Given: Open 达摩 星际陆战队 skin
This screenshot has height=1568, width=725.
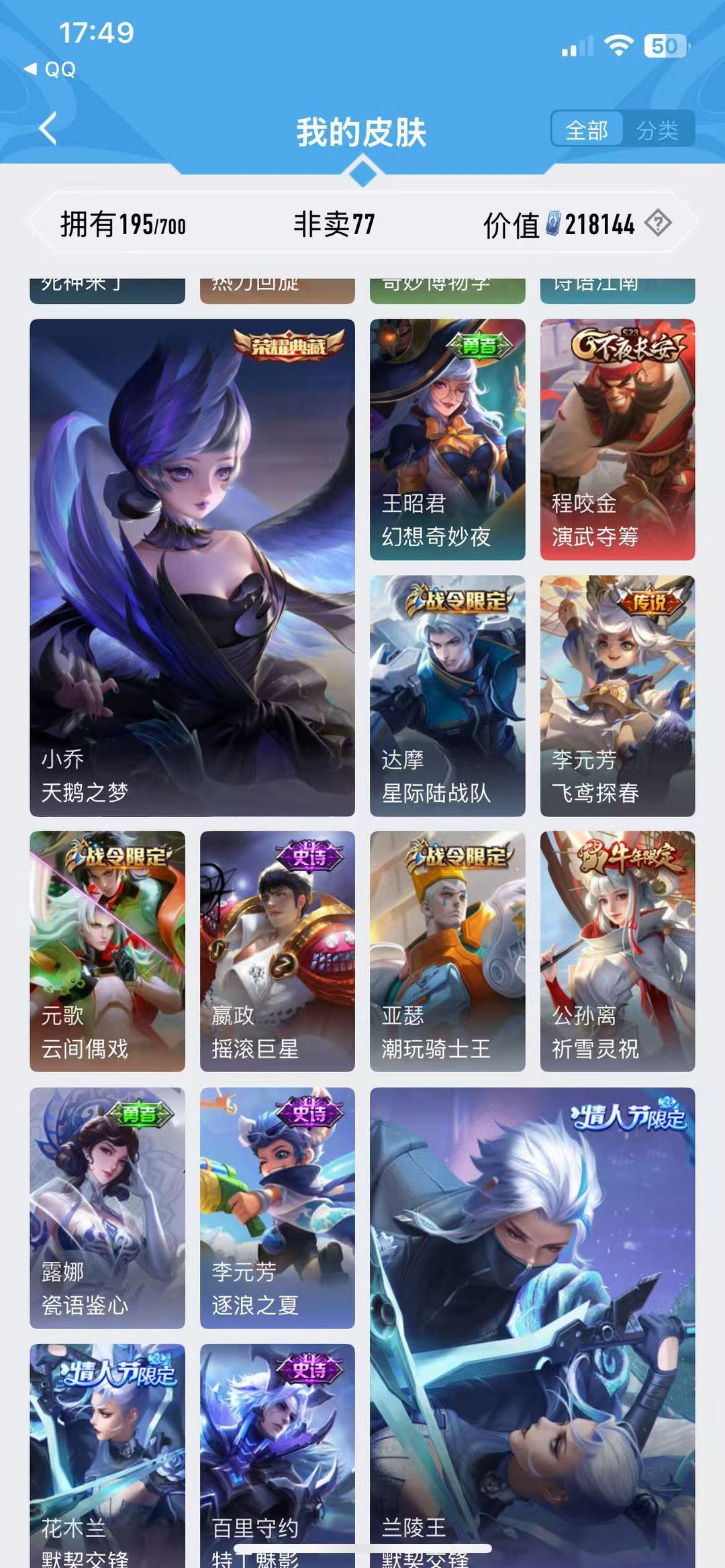Looking at the screenshot, I should click(x=447, y=696).
